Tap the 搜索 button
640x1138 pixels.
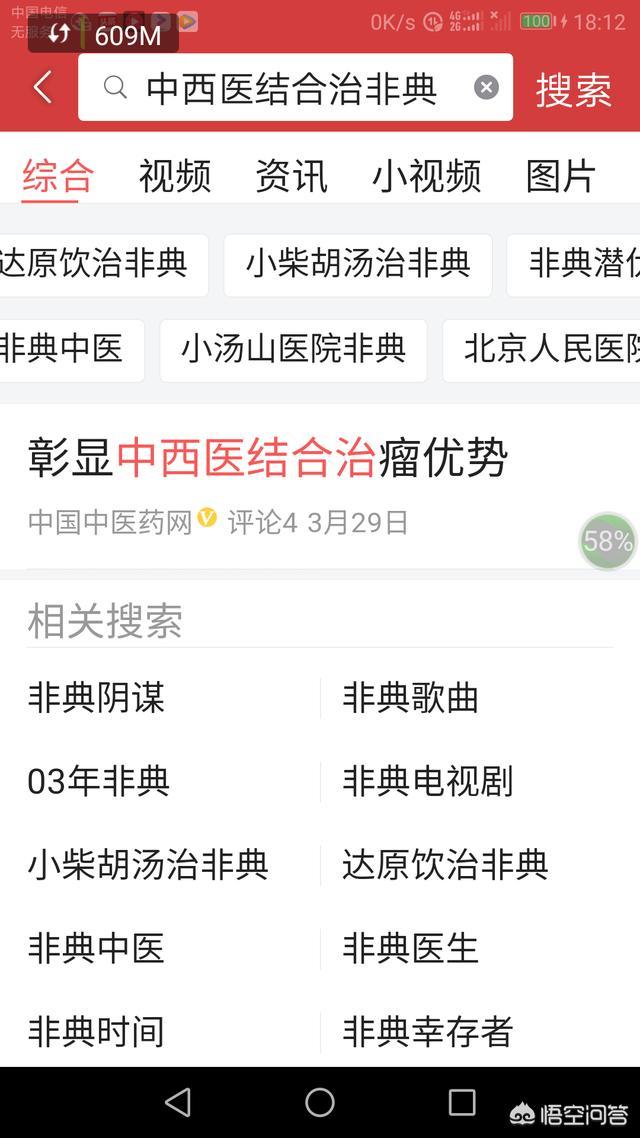click(574, 89)
